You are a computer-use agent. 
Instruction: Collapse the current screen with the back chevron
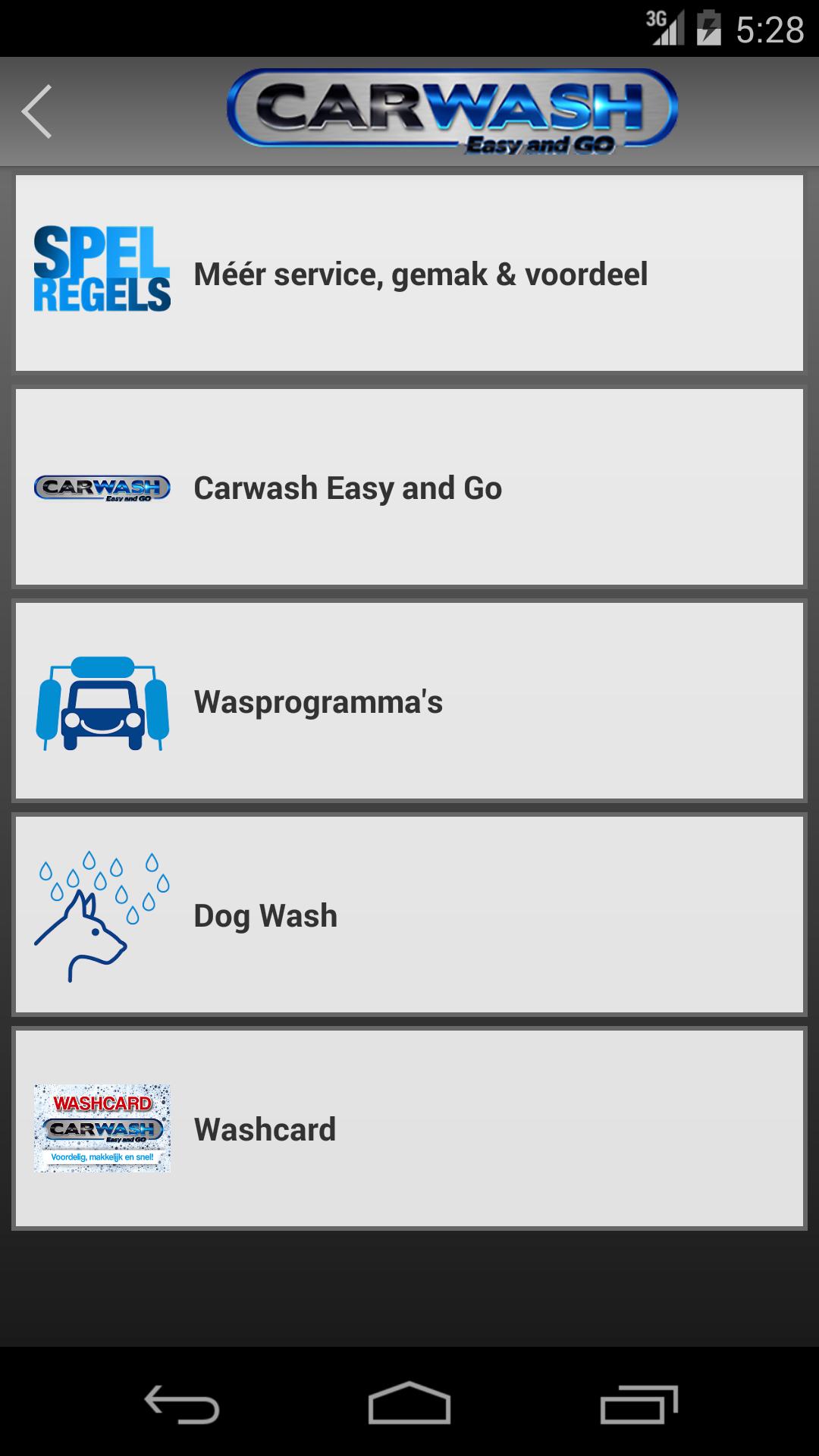click(36, 110)
